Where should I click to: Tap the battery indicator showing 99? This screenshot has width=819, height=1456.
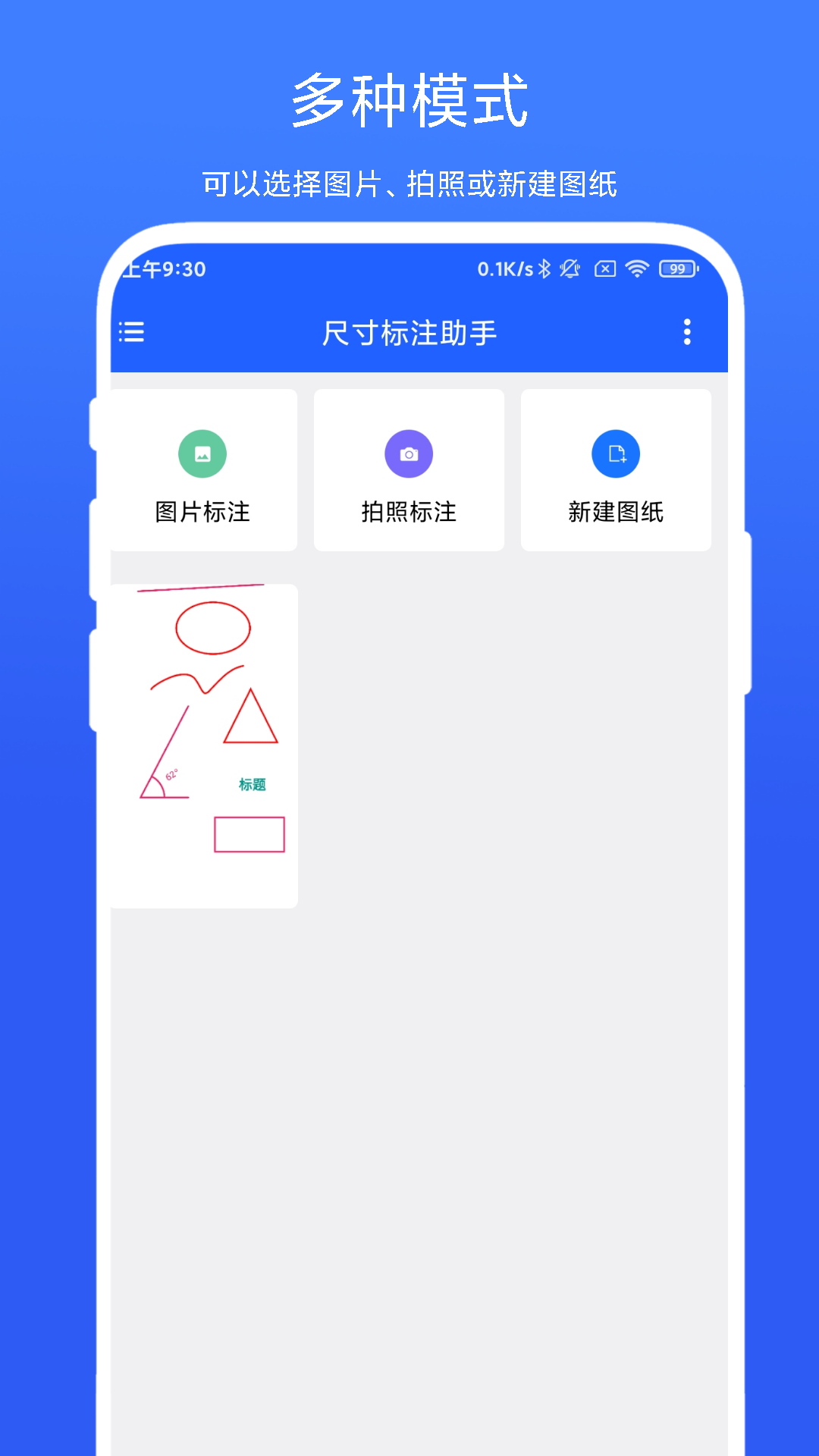pos(677,268)
